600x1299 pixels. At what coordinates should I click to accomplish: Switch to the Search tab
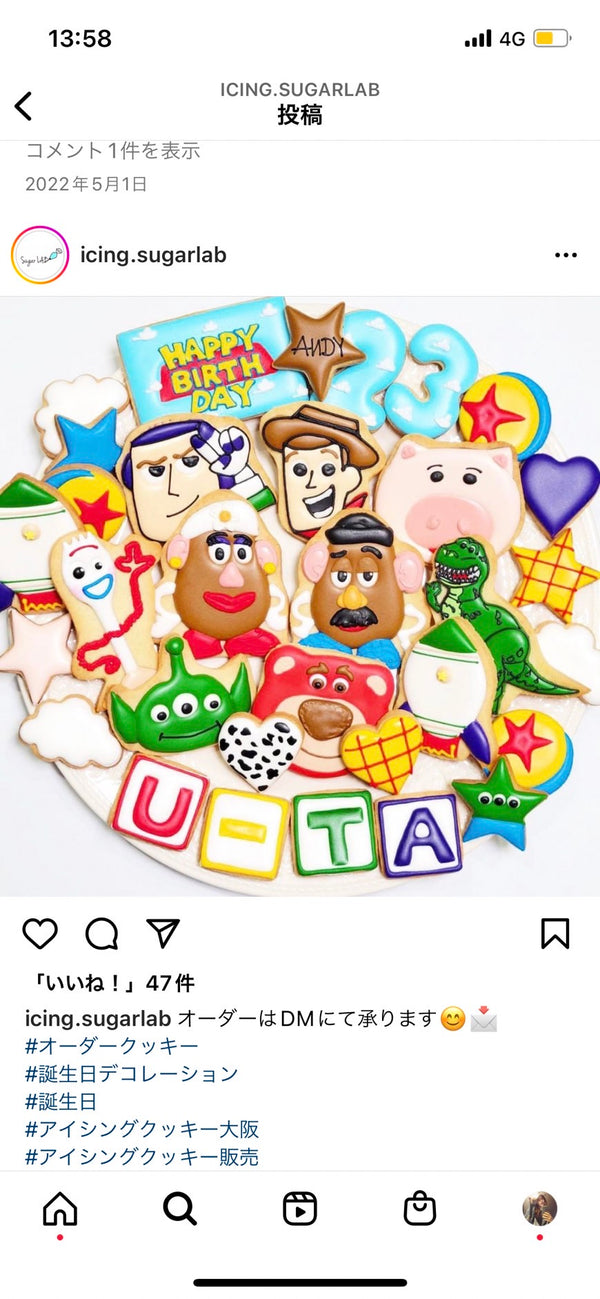click(180, 1209)
